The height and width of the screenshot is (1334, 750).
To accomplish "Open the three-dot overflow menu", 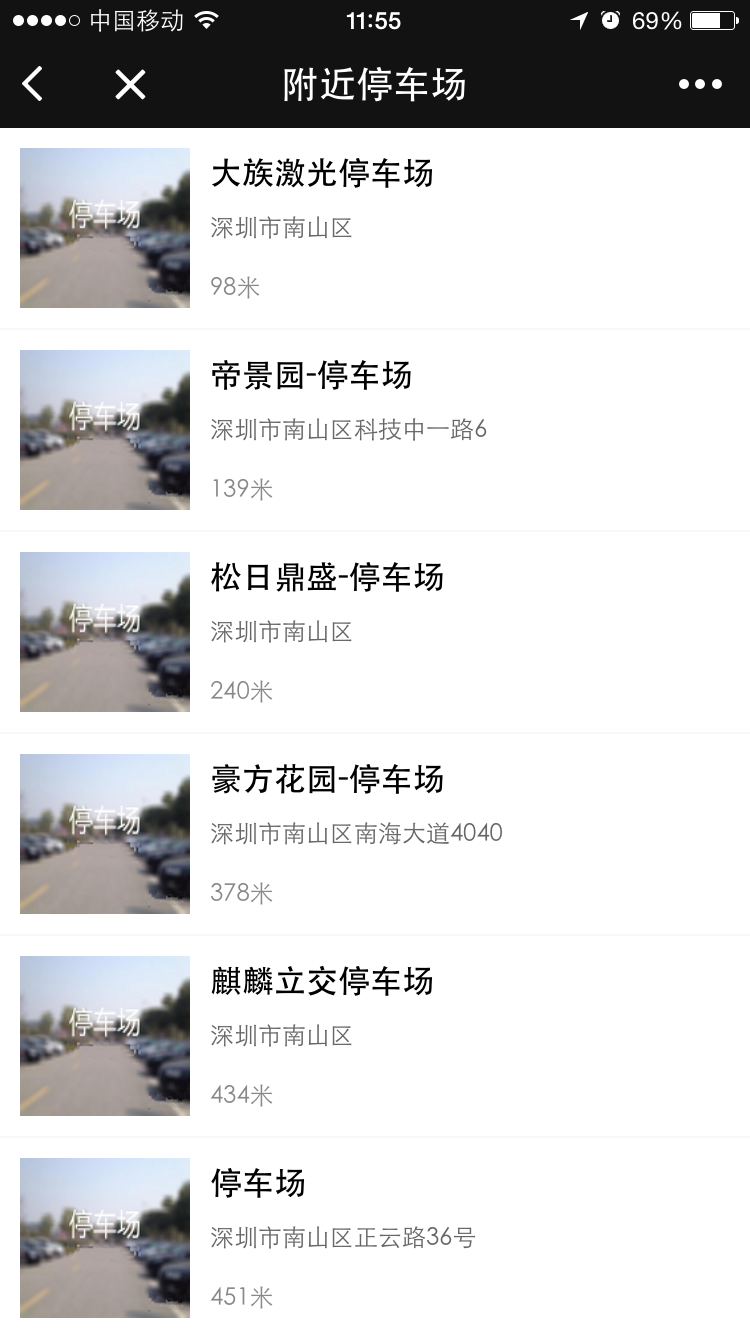I will click(700, 85).
